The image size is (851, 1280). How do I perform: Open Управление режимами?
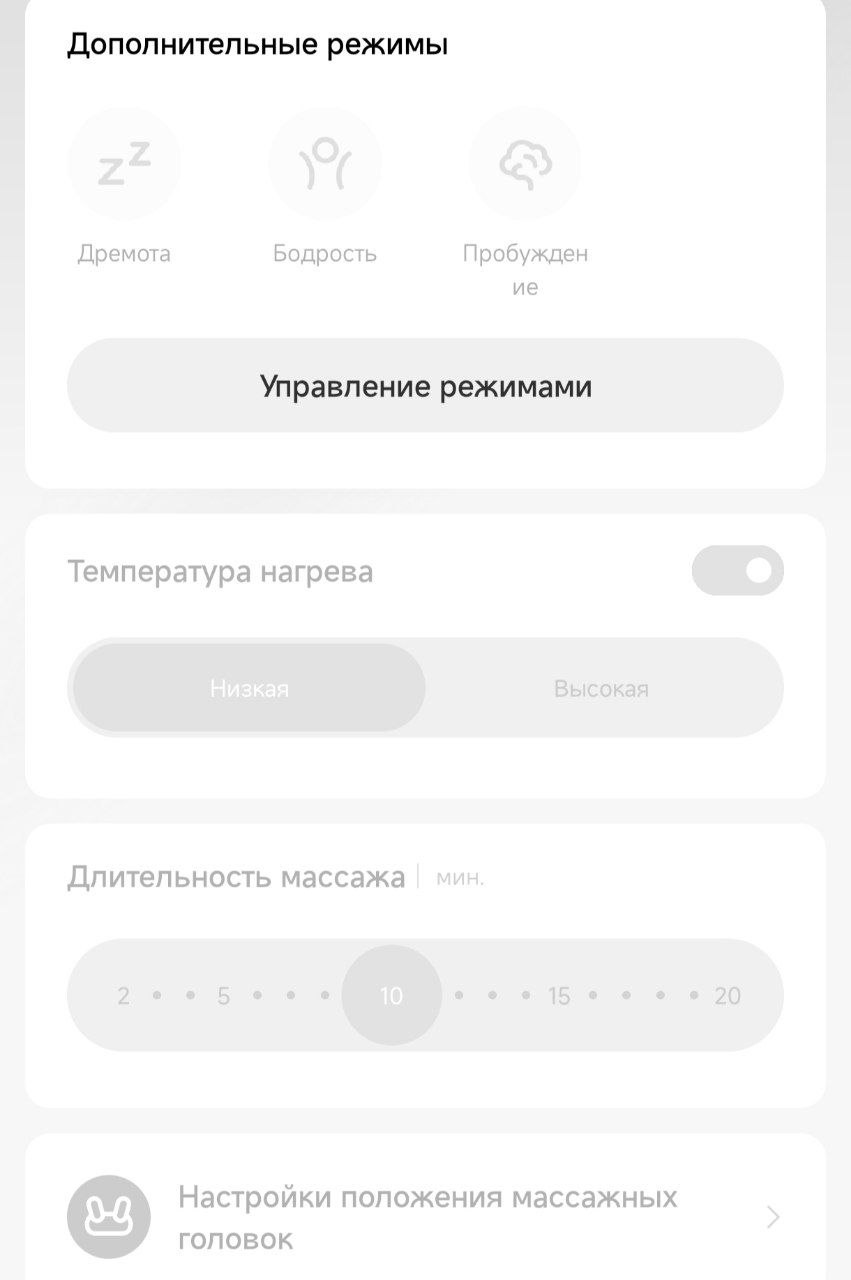click(x=425, y=386)
